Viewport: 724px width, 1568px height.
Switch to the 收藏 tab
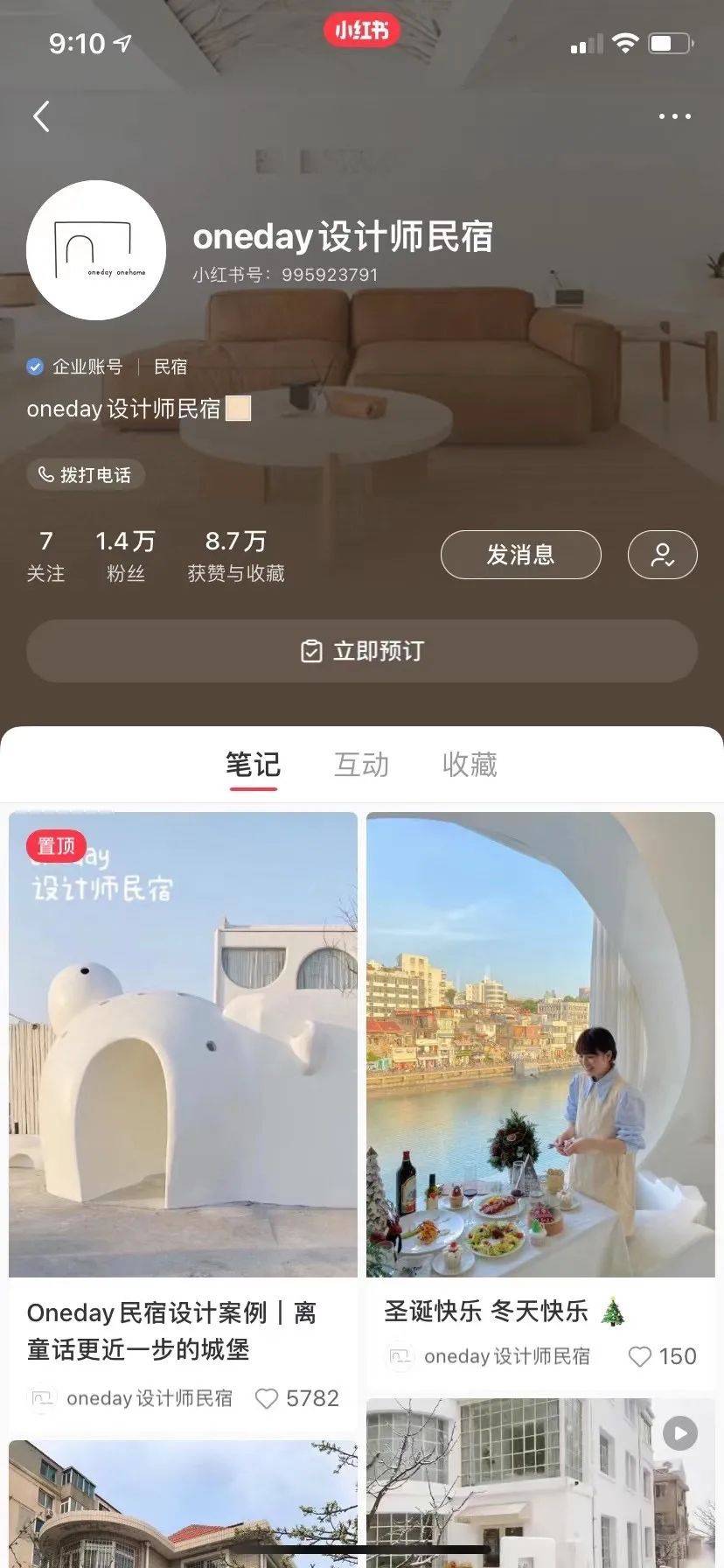point(470,765)
